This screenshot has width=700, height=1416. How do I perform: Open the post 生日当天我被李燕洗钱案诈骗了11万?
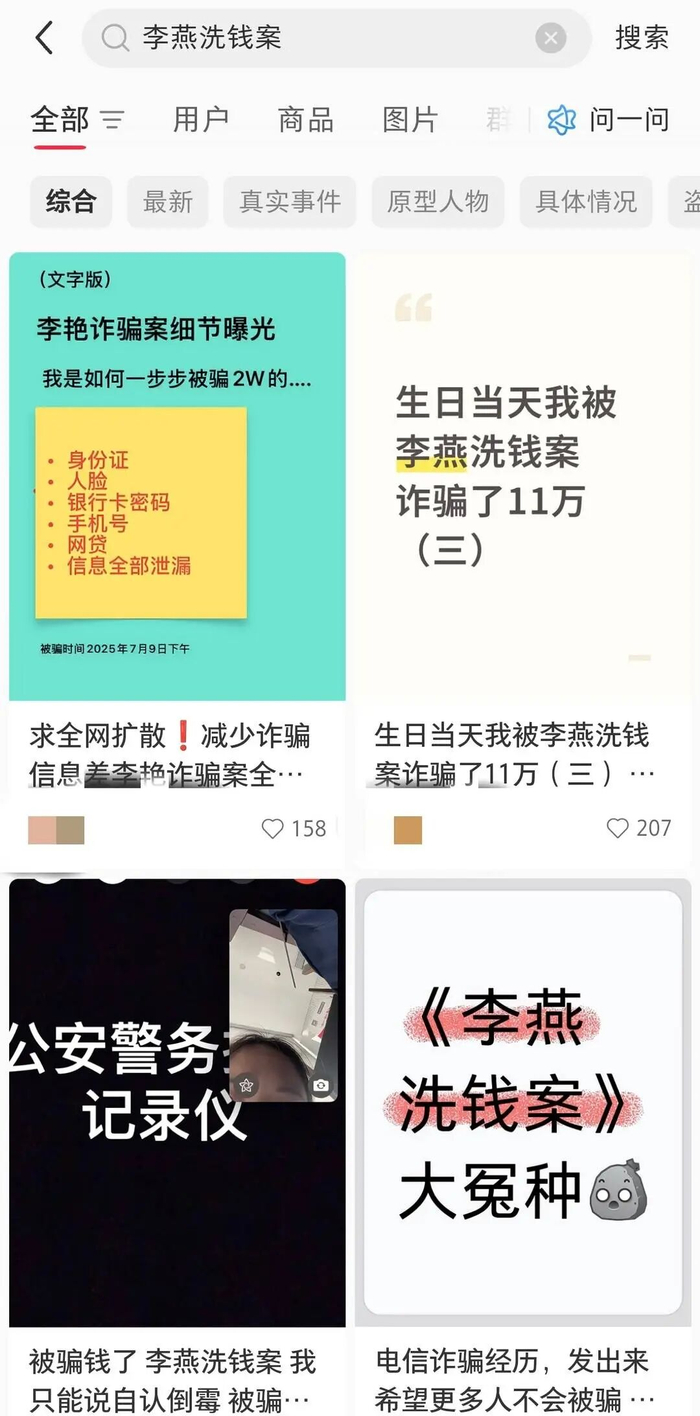[x=522, y=476]
